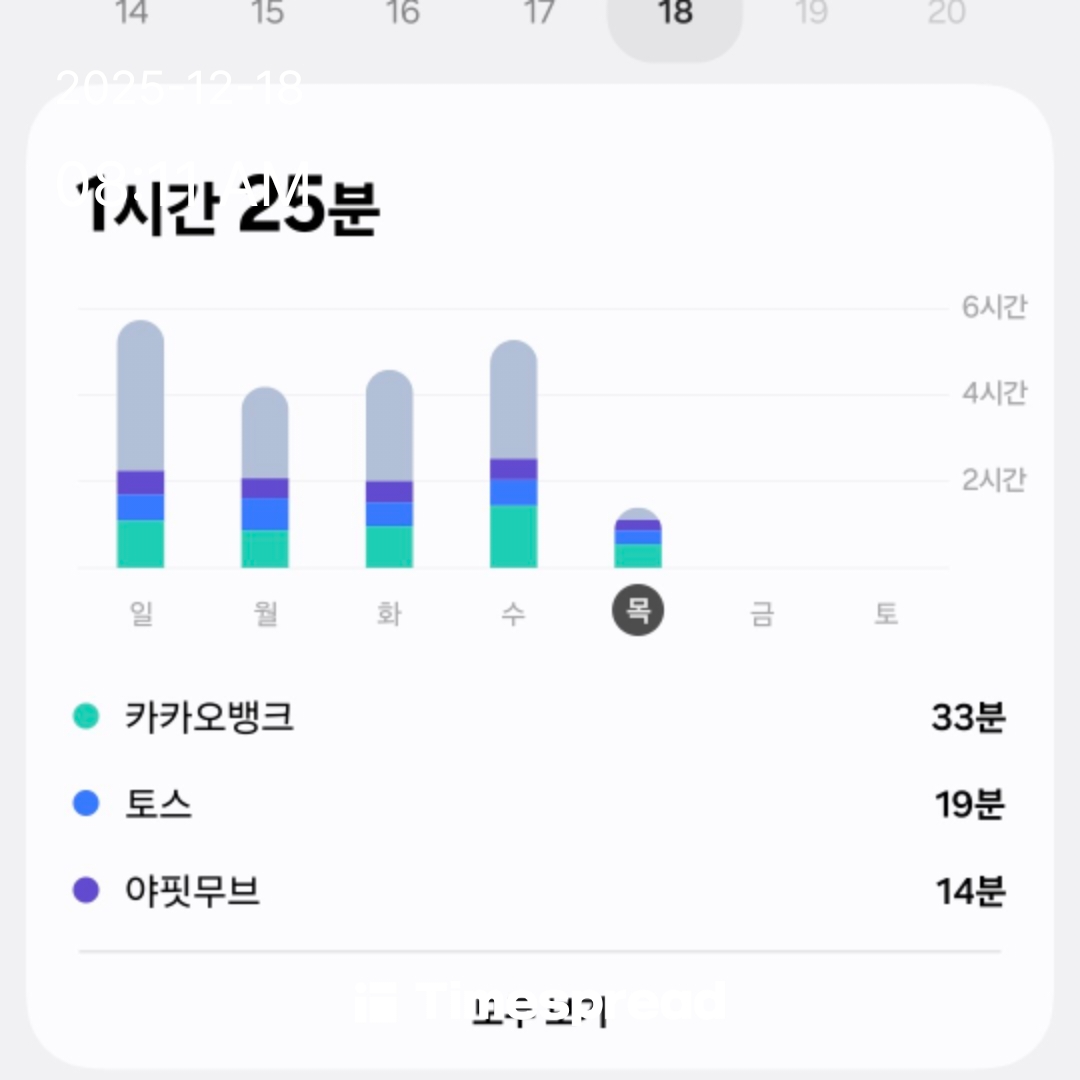Screen dimensions: 1080x1080
Task: Select date 15 in the calendar strip
Action: [x=267, y=14]
